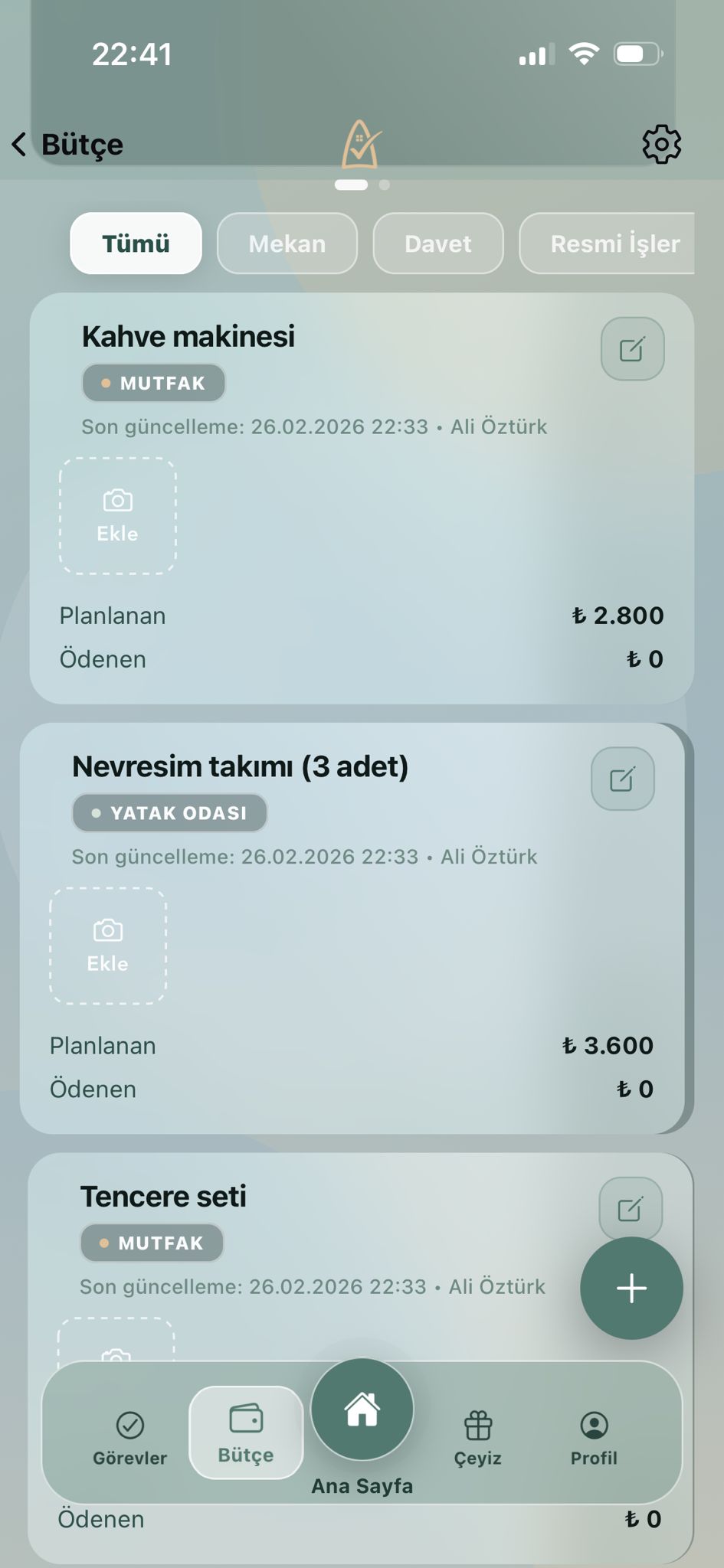The height and width of the screenshot is (1568, 724).
Task: Tap the second page indicator dot
Action: click(x=384, y=185)
